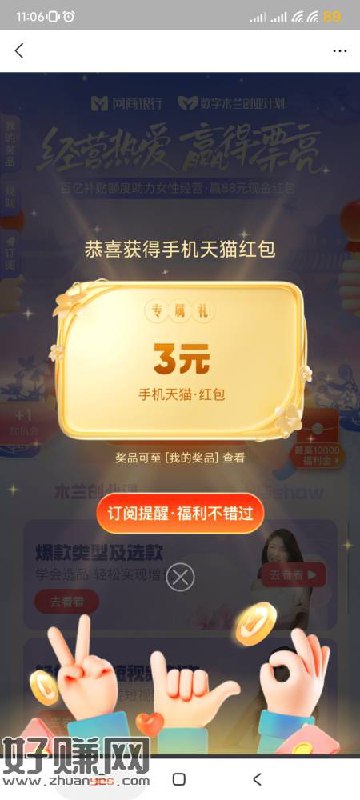
Task: Tap the system back button
Action: point(258,779)
